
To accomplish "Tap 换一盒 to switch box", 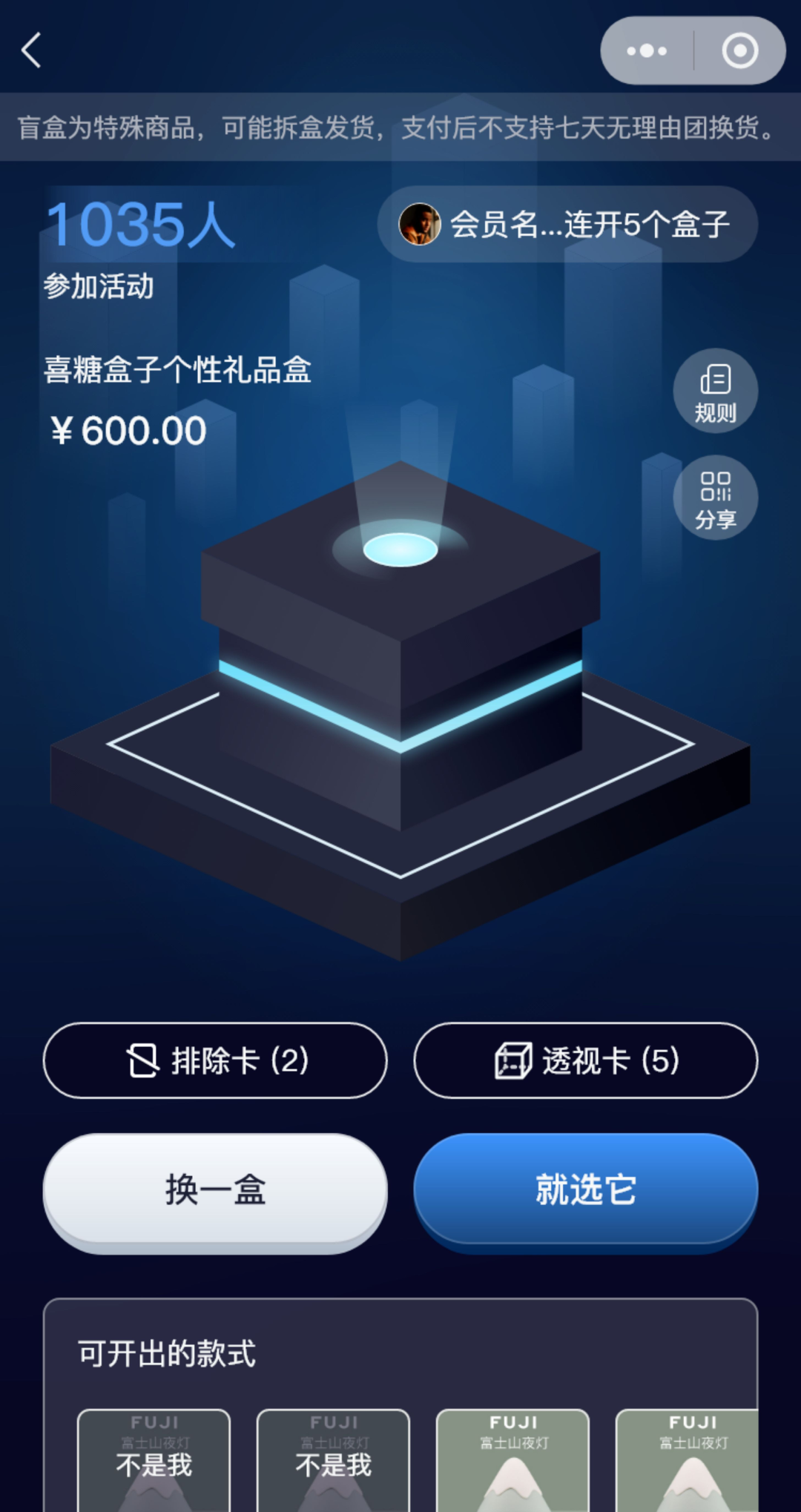I will coord(215,1190).
